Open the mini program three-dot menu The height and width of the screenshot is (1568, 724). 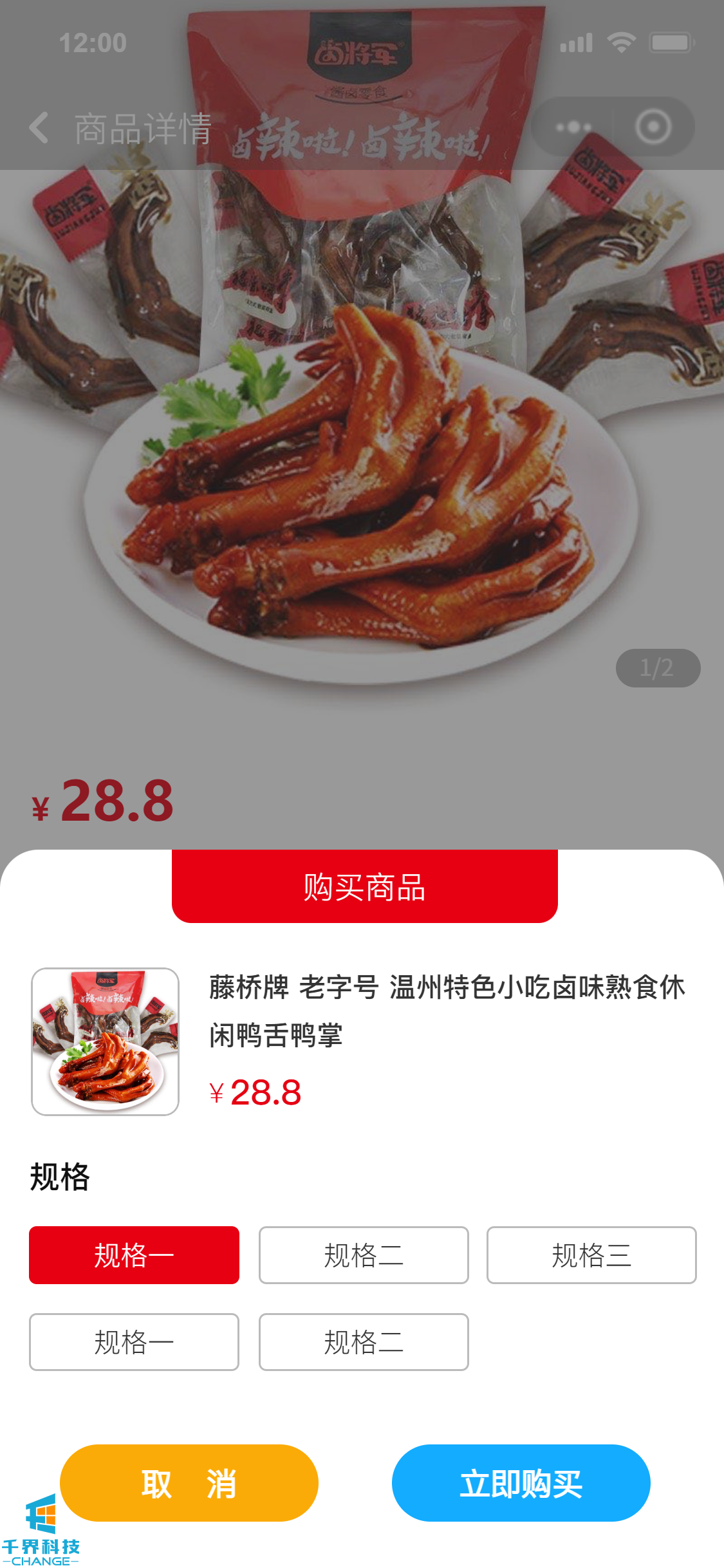(573, 127)
